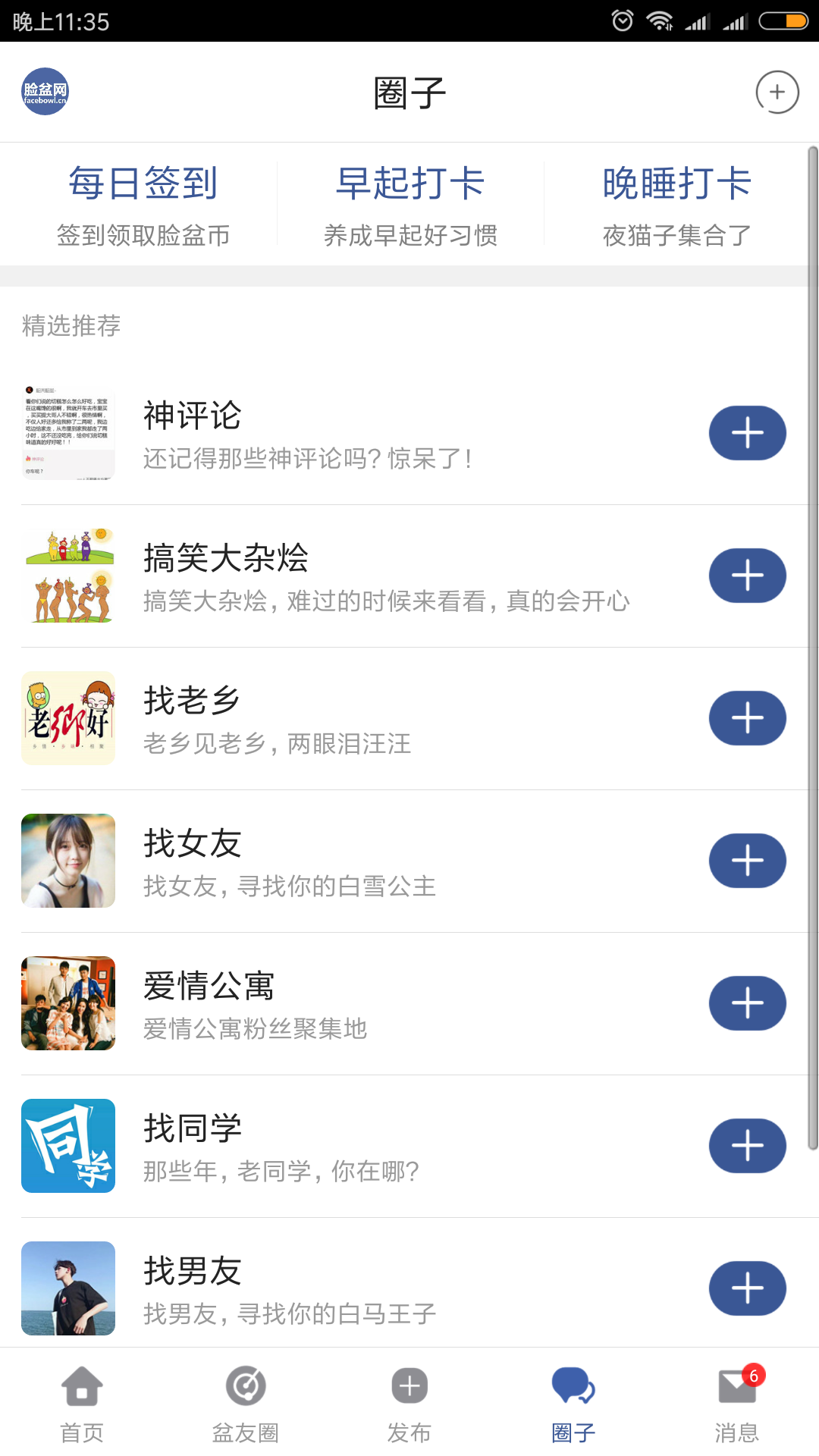Screen dimensions: 819x1456
Task: Select the 圈子 chat-bubble icon
Action: click(x=573, y=1386)
